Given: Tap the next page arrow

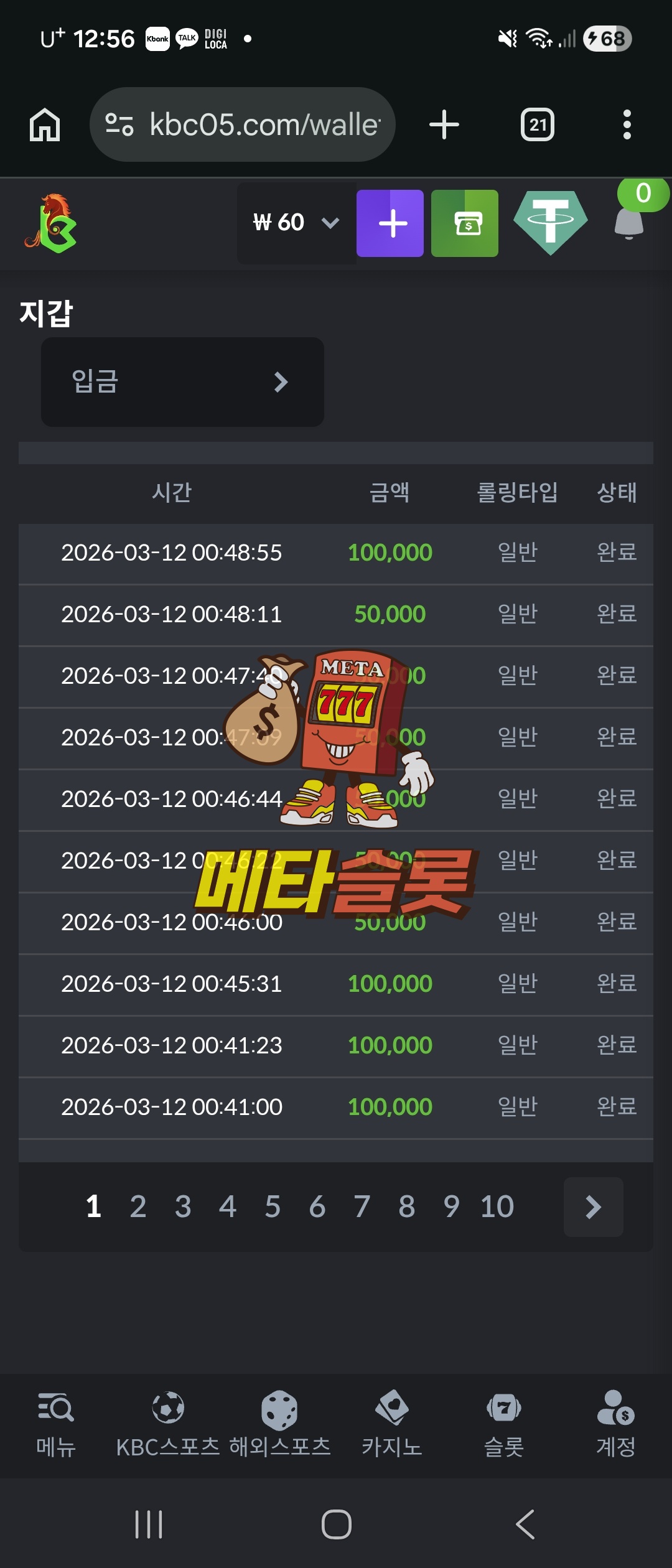Looking at the screenshot, I should [x=593, y=1207].
